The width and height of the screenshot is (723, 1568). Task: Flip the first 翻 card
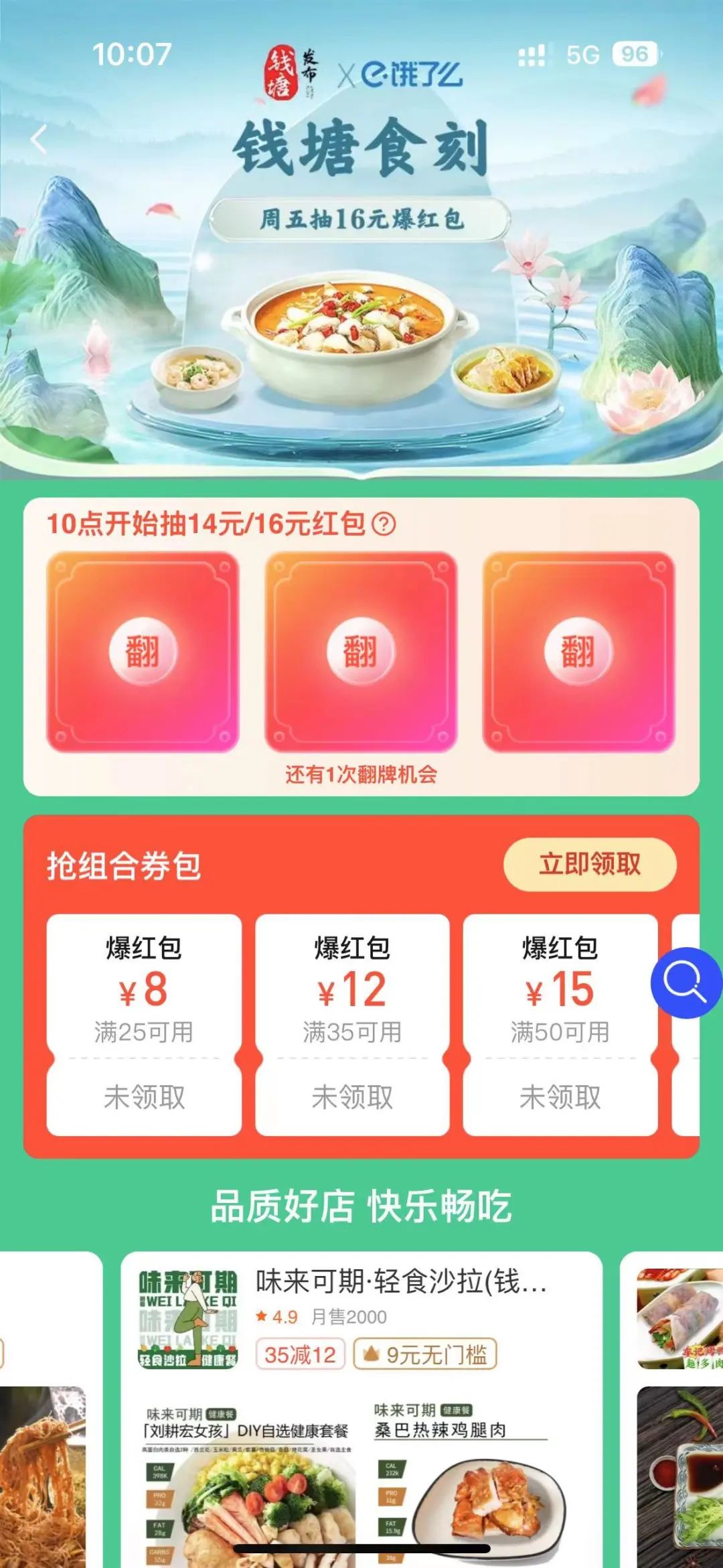point(143,651)
